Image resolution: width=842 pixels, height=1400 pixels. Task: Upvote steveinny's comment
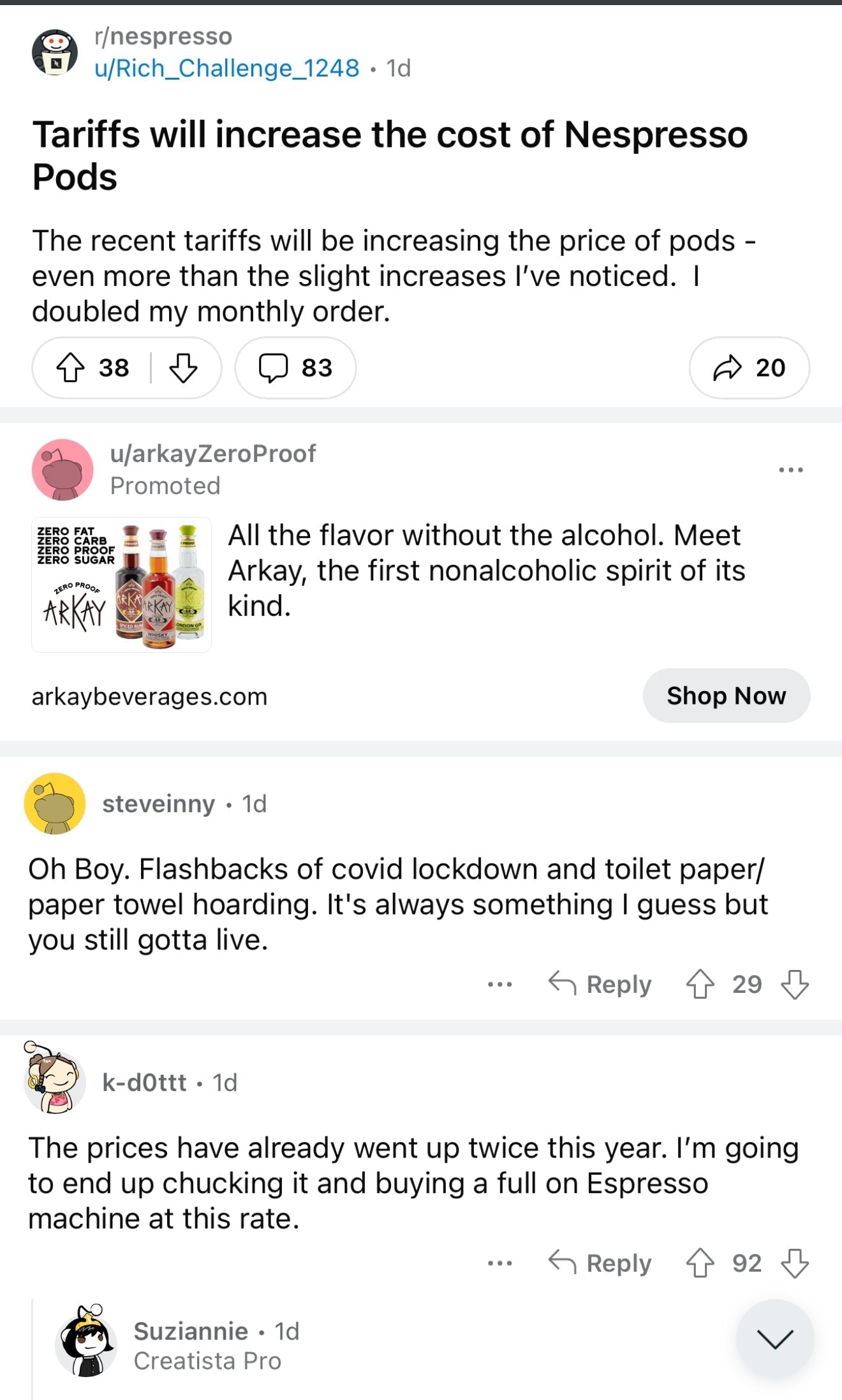(x=700, y=984)
